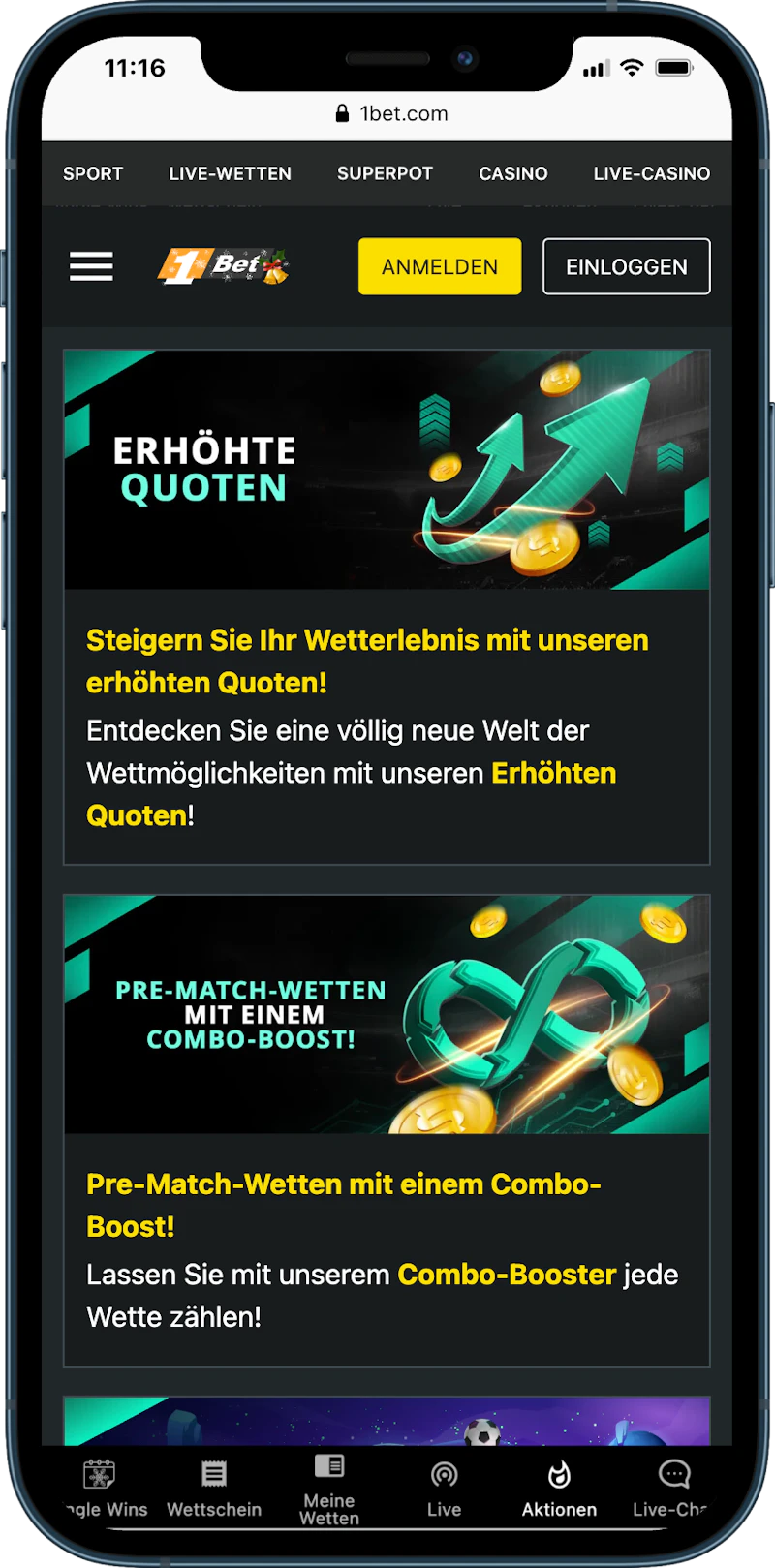
Task: Tap EINLOGGEN to log in
Action: click(626, 266)
